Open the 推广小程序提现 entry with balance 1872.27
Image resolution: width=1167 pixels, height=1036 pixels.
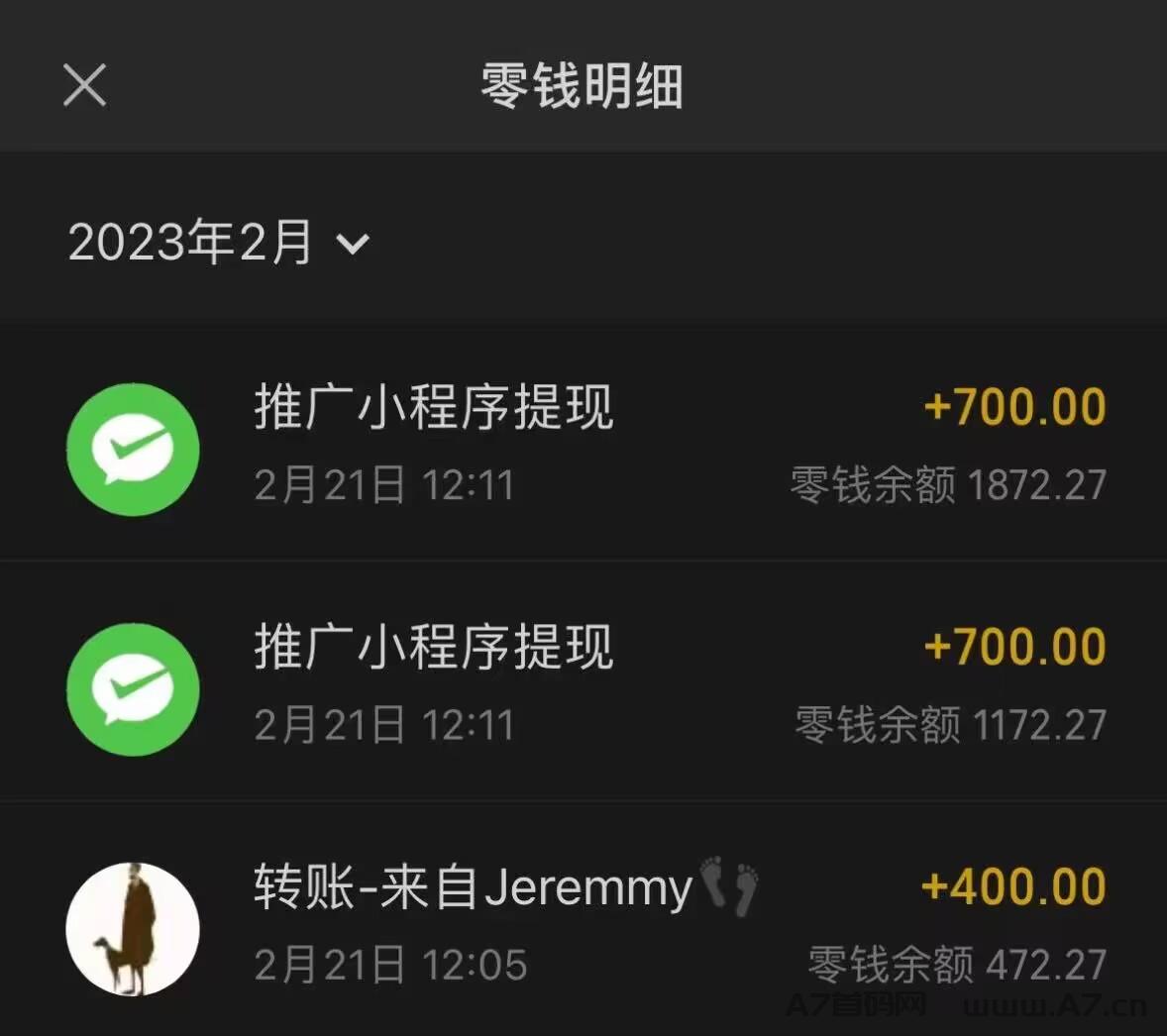point(584,446)
